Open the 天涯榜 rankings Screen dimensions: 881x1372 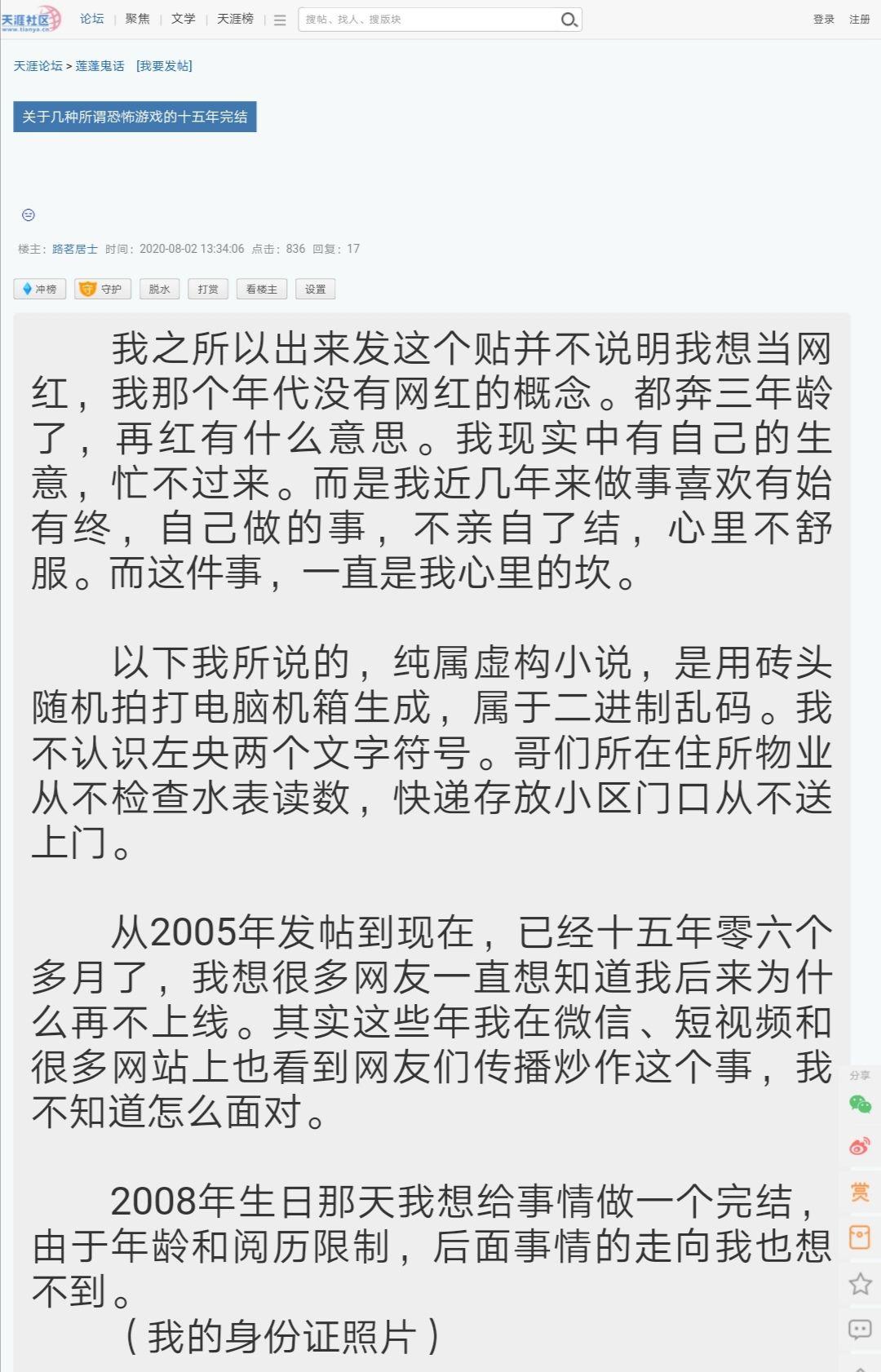pos(235,19)
